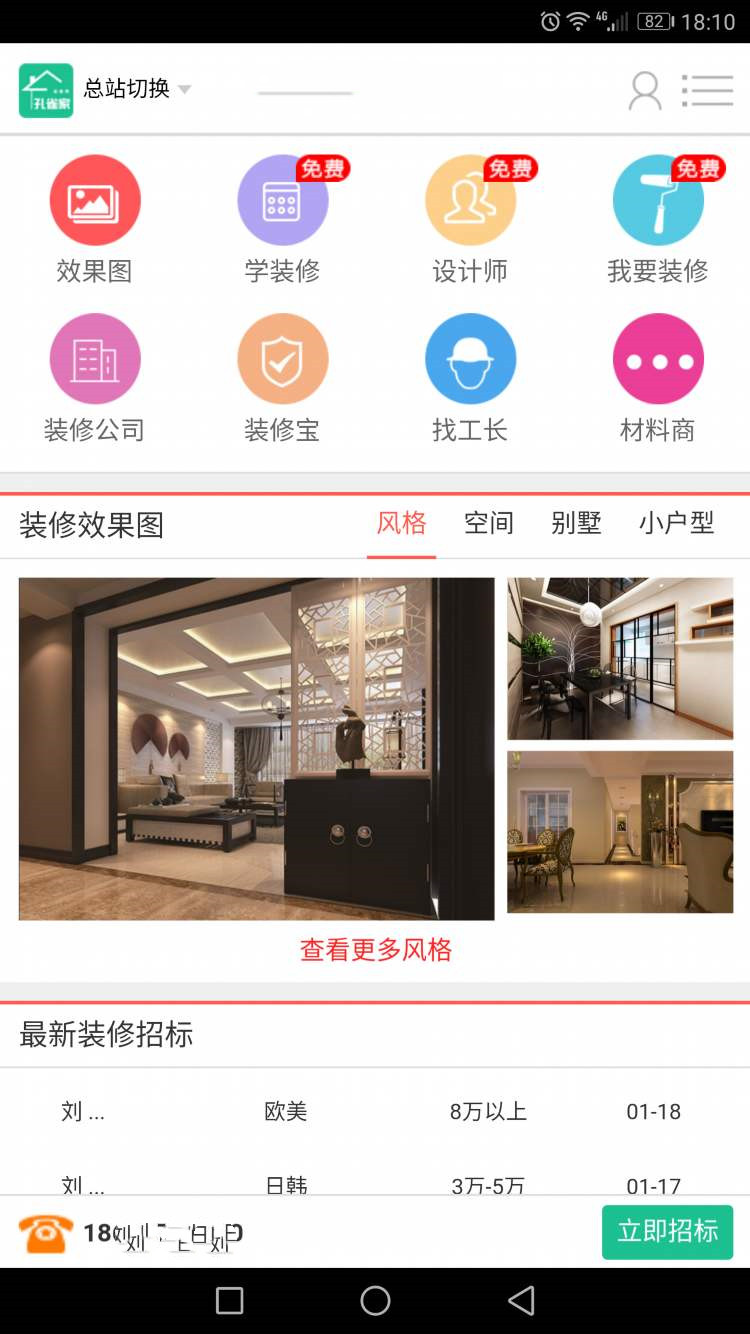Switch to the 小户型 tab

tap(677, 523)
